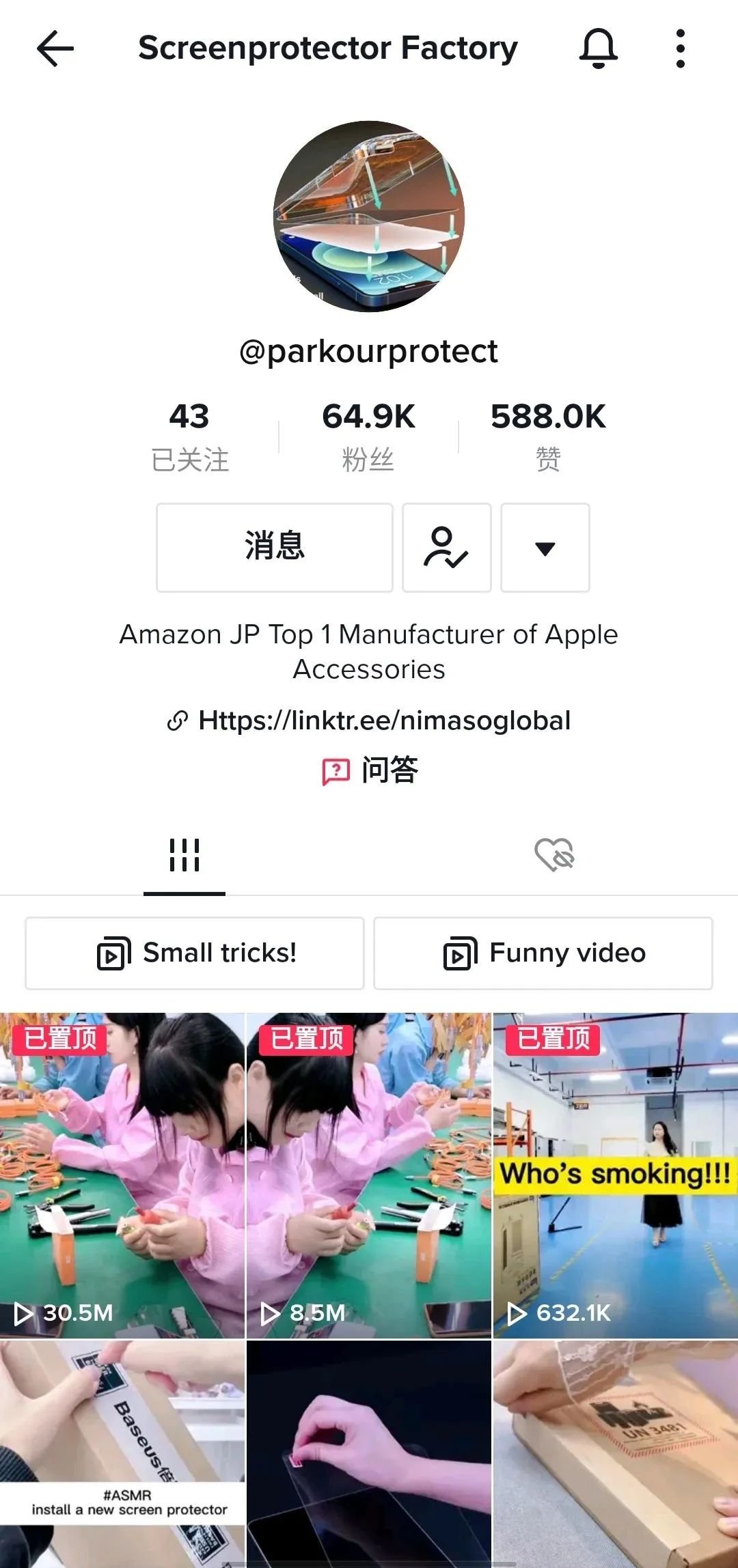738x1568 pixels.
Task: Expand suggested accounts dropdown arrow
Action: point(545,548)
